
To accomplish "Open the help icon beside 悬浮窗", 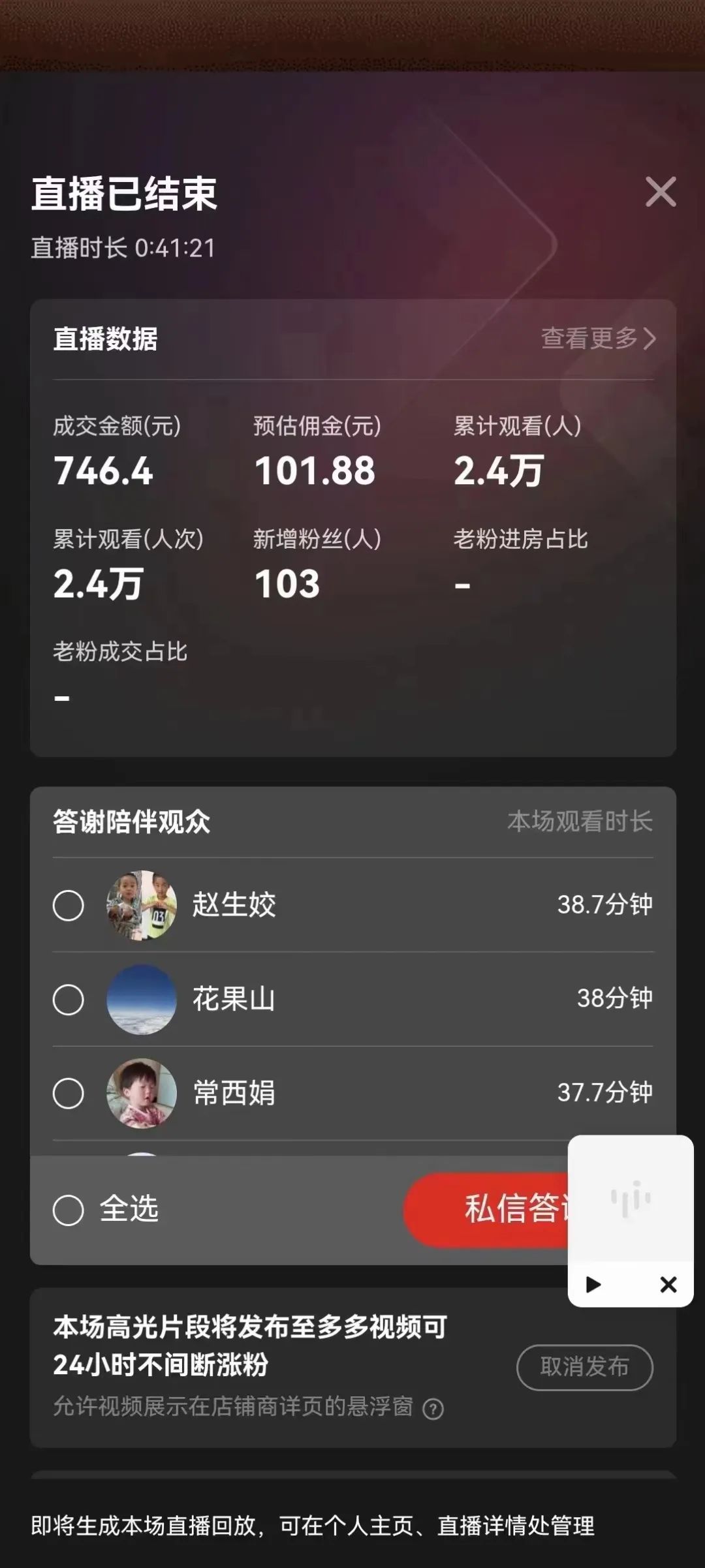I will tap(433, 1409).
